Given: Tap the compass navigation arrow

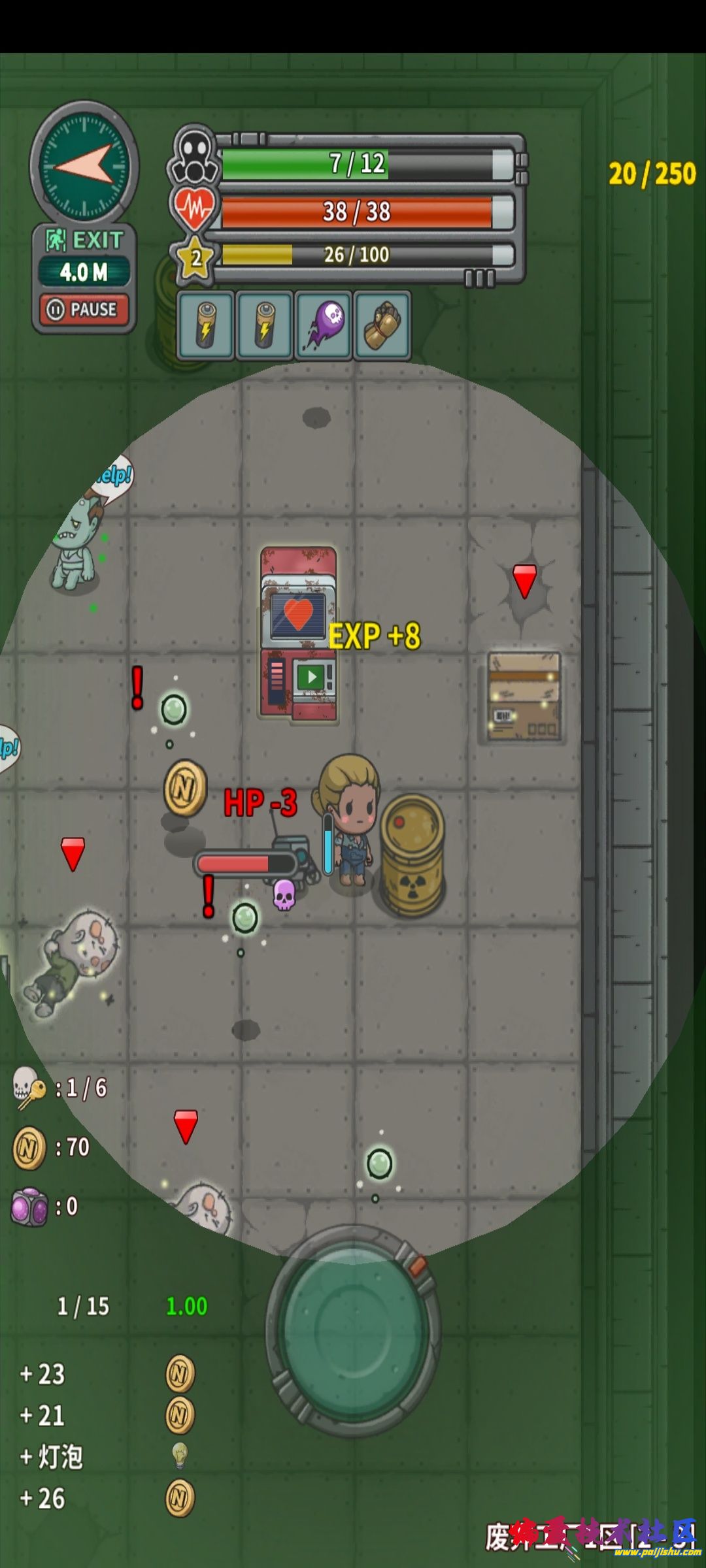Looking at the screenshot, I should tap(84, 165).
